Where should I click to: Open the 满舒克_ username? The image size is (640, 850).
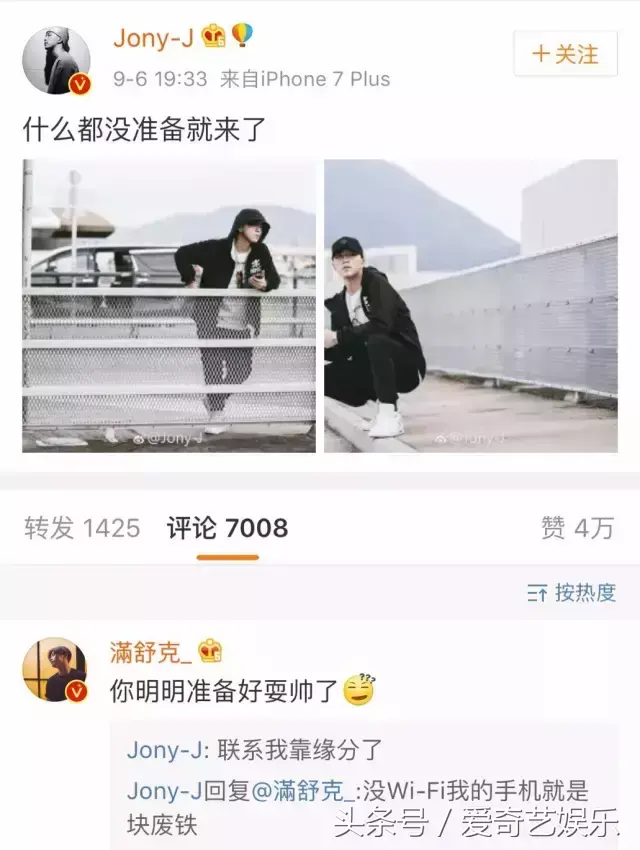pyautogui.click(x=150, y=652)
